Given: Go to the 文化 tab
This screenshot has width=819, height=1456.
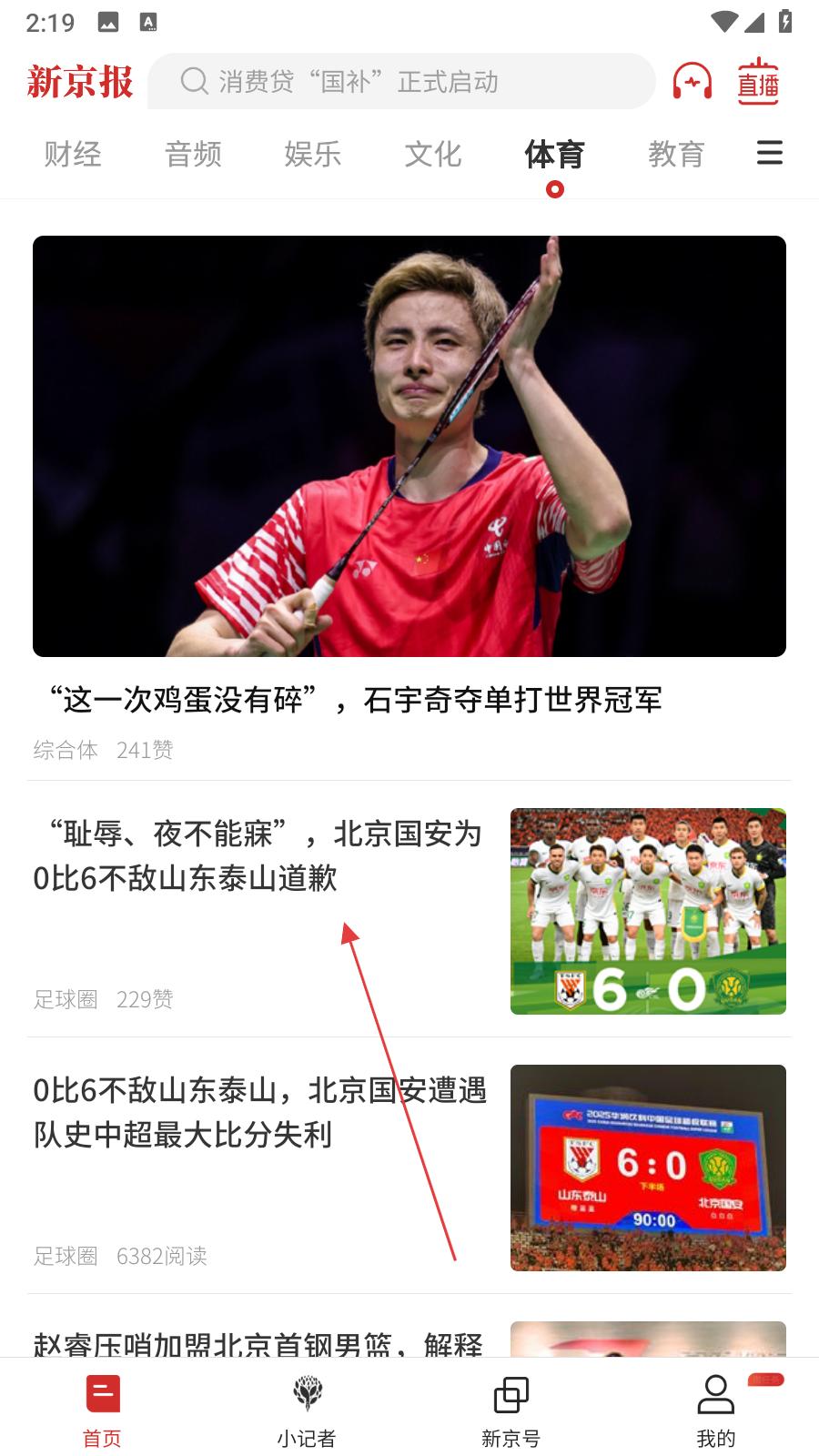Looking at the screenshot, I should (433, 155).
